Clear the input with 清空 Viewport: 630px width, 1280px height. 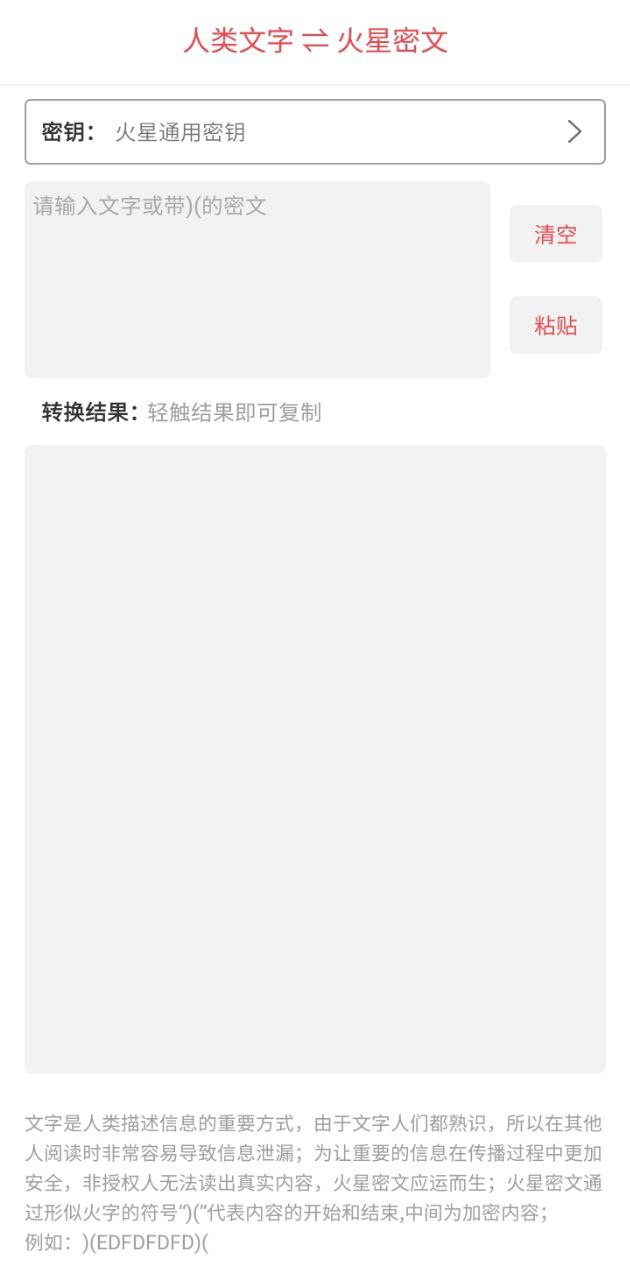[x=556, y=234]
